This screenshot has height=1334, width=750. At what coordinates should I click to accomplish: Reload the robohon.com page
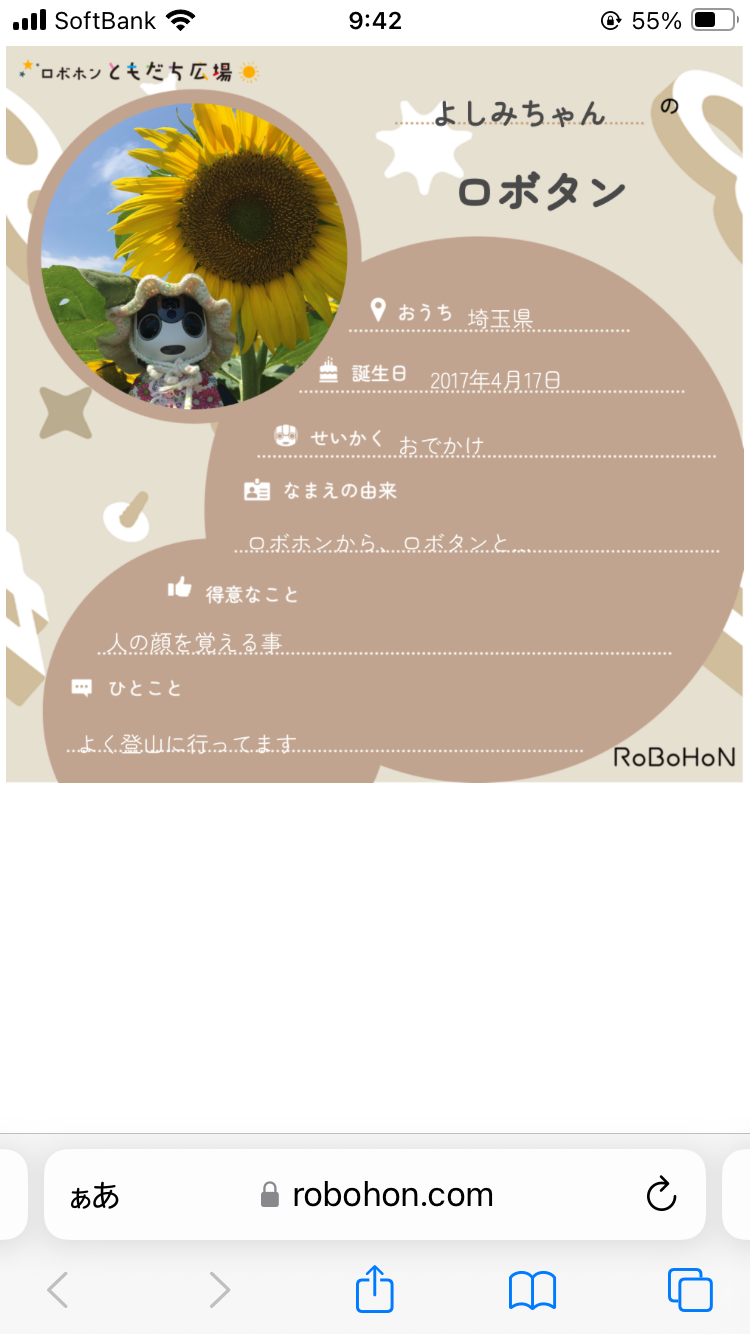point(661,1194)
